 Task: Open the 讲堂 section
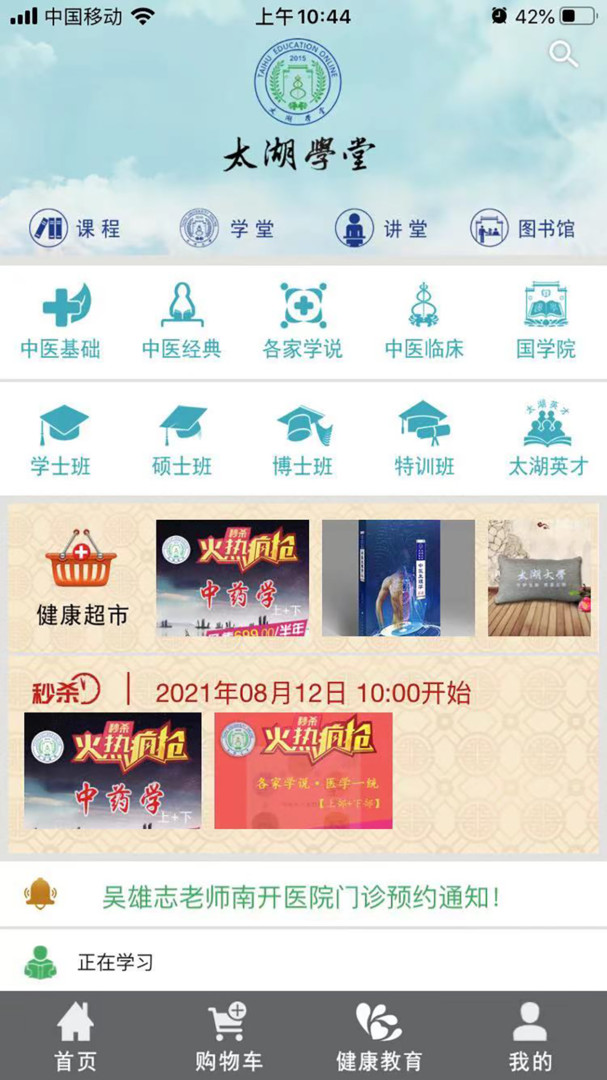tap(381, 228)
